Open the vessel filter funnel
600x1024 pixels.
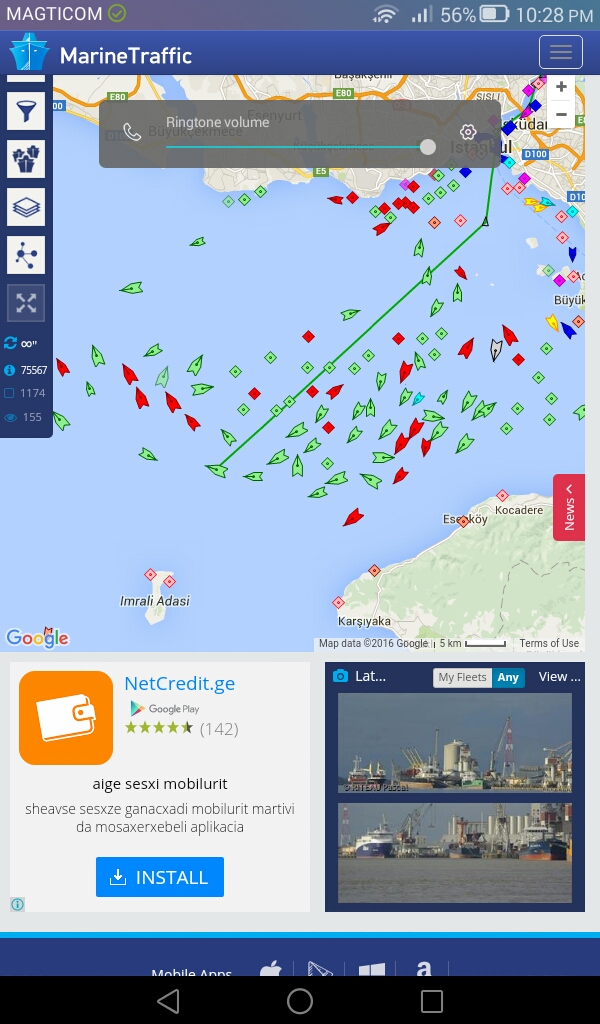click(x=26, y=111)
